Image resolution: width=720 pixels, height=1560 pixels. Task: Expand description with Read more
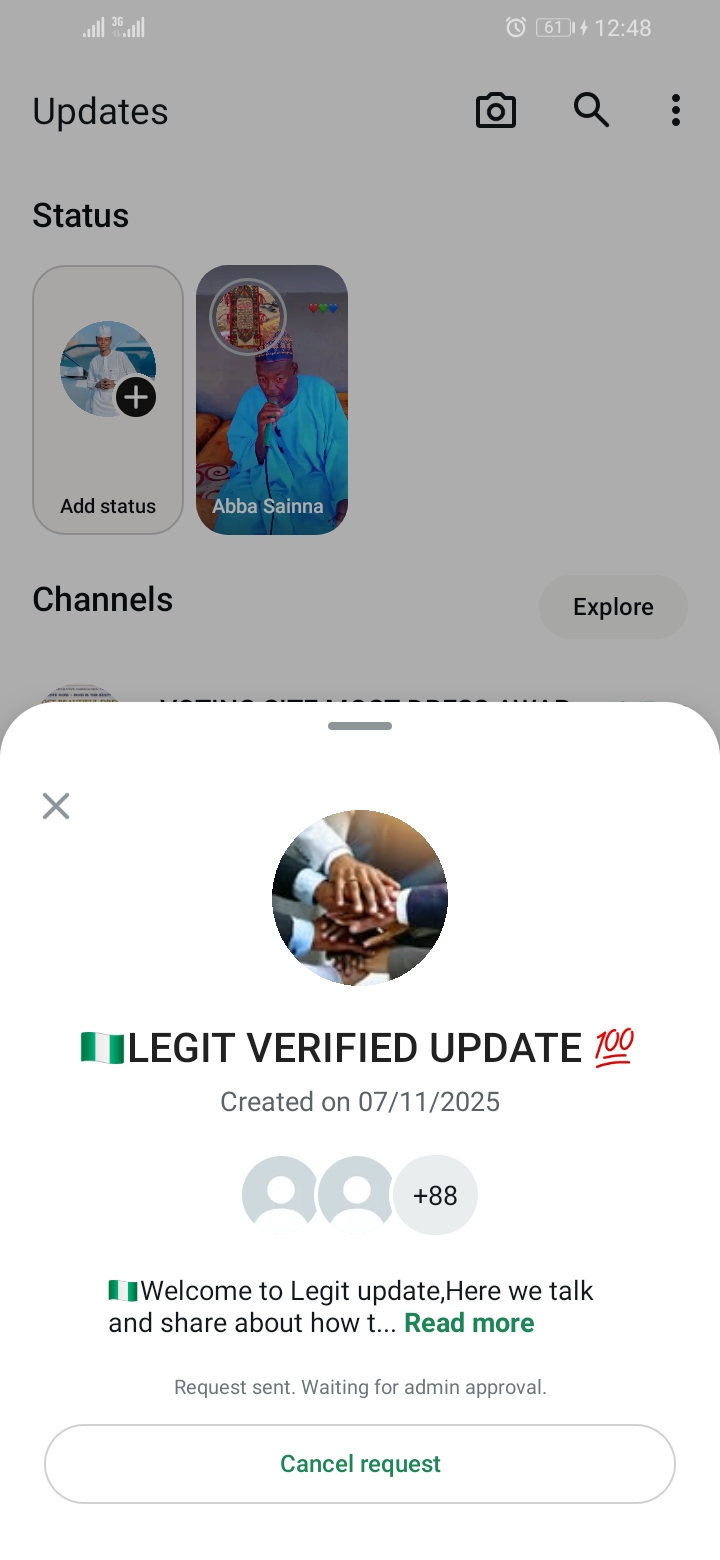469,1323
